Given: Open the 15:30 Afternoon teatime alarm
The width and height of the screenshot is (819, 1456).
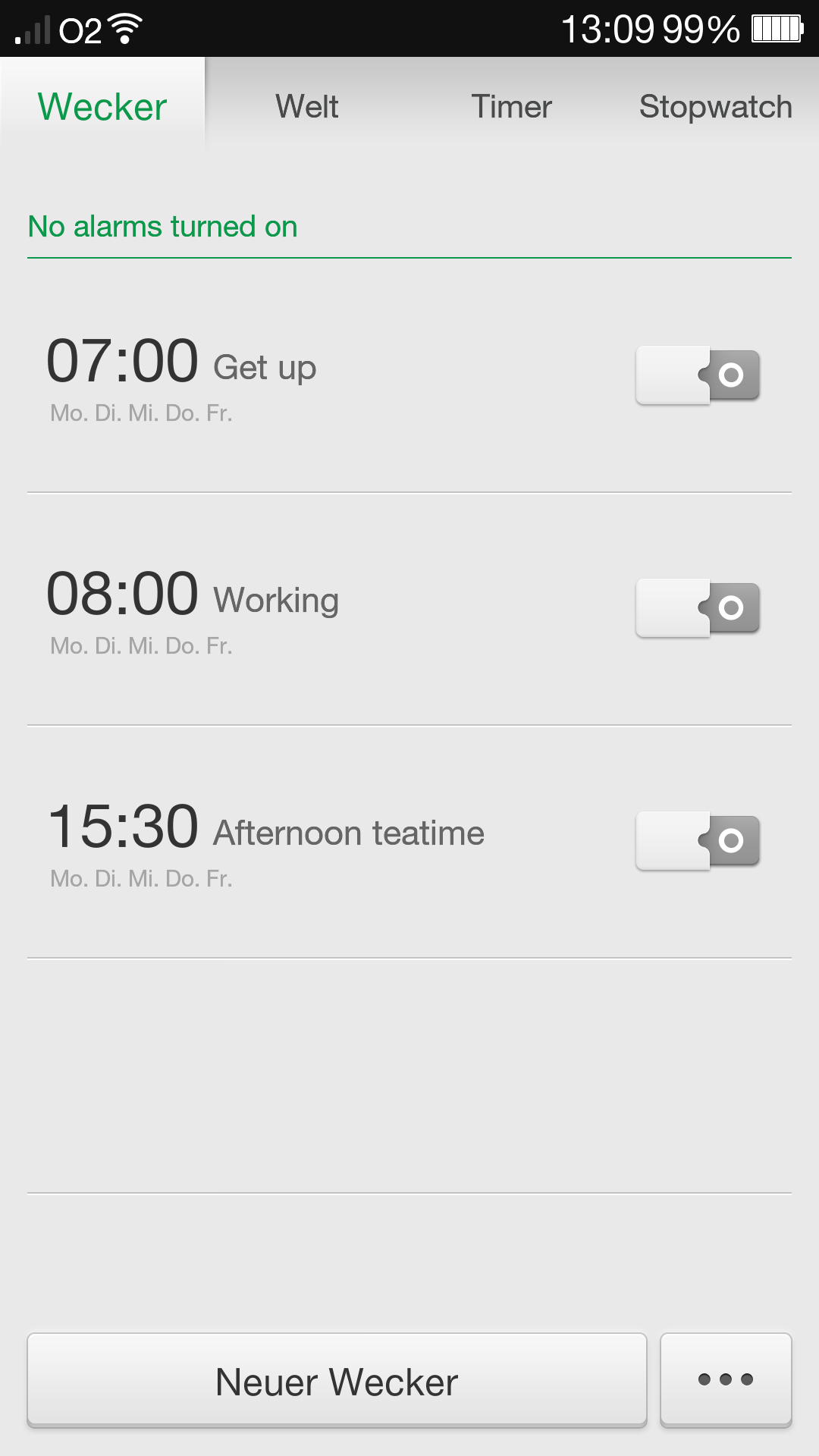Looking at the screenshot, I should click(x=265, y=843).
